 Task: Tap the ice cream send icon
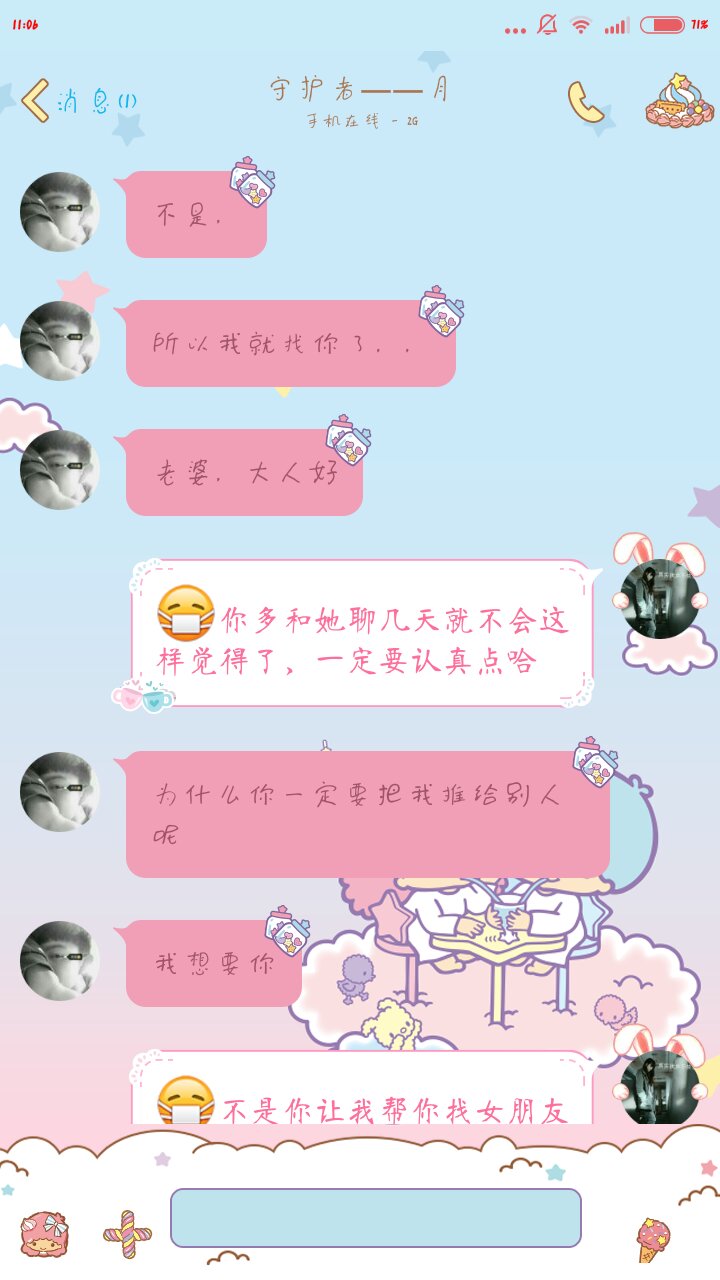click(652, 1238)
